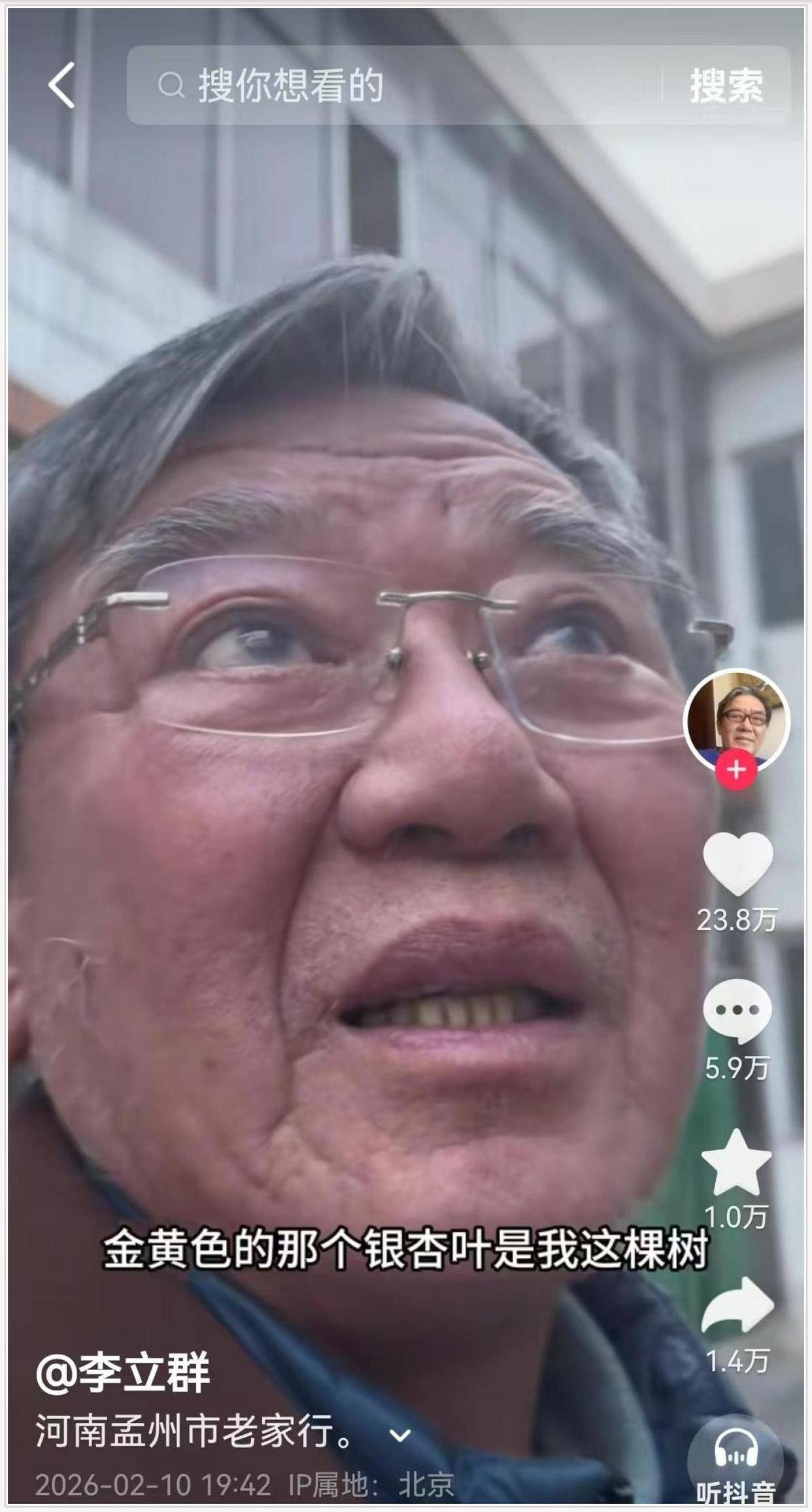This screenshot has width=812, height=1512.
Task: Go back using the top arrow
Action: 62,86
